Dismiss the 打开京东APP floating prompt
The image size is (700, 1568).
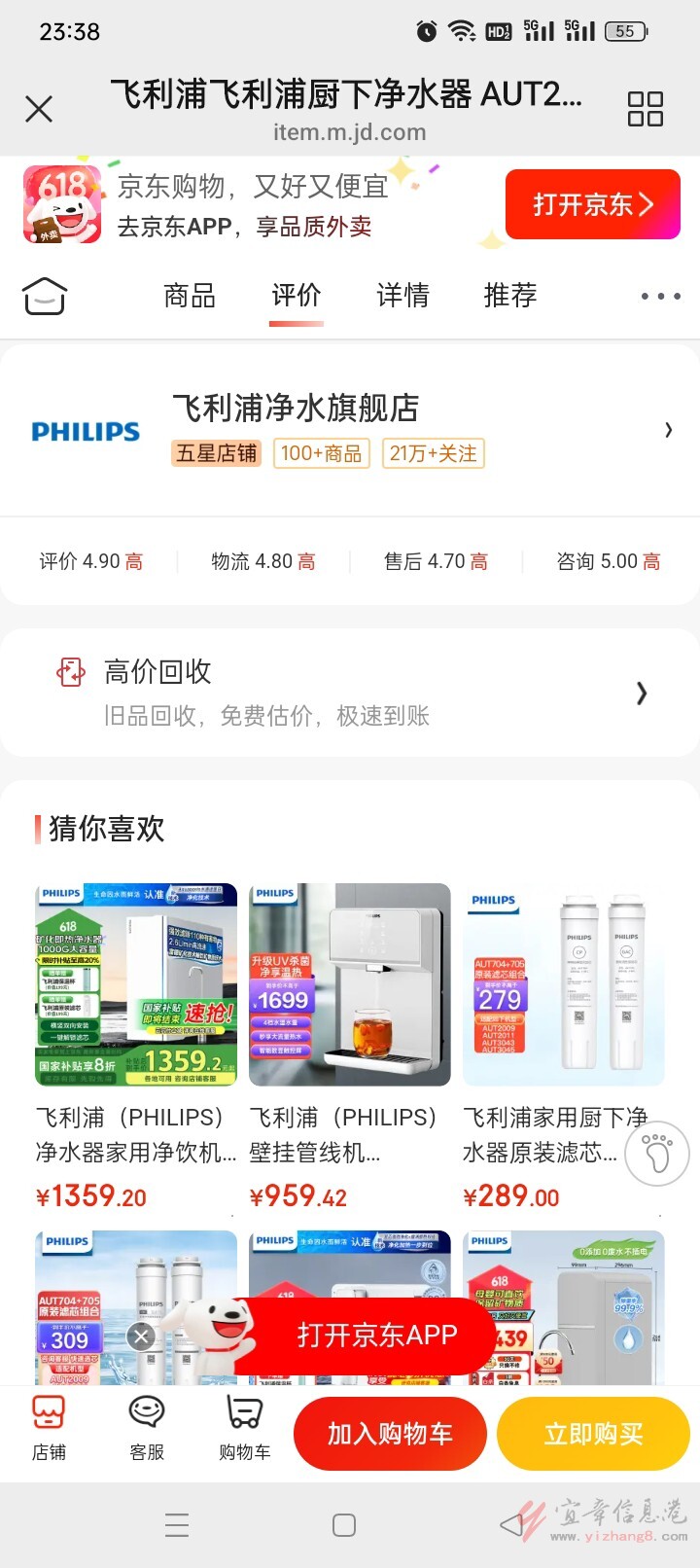(141, 1336)
